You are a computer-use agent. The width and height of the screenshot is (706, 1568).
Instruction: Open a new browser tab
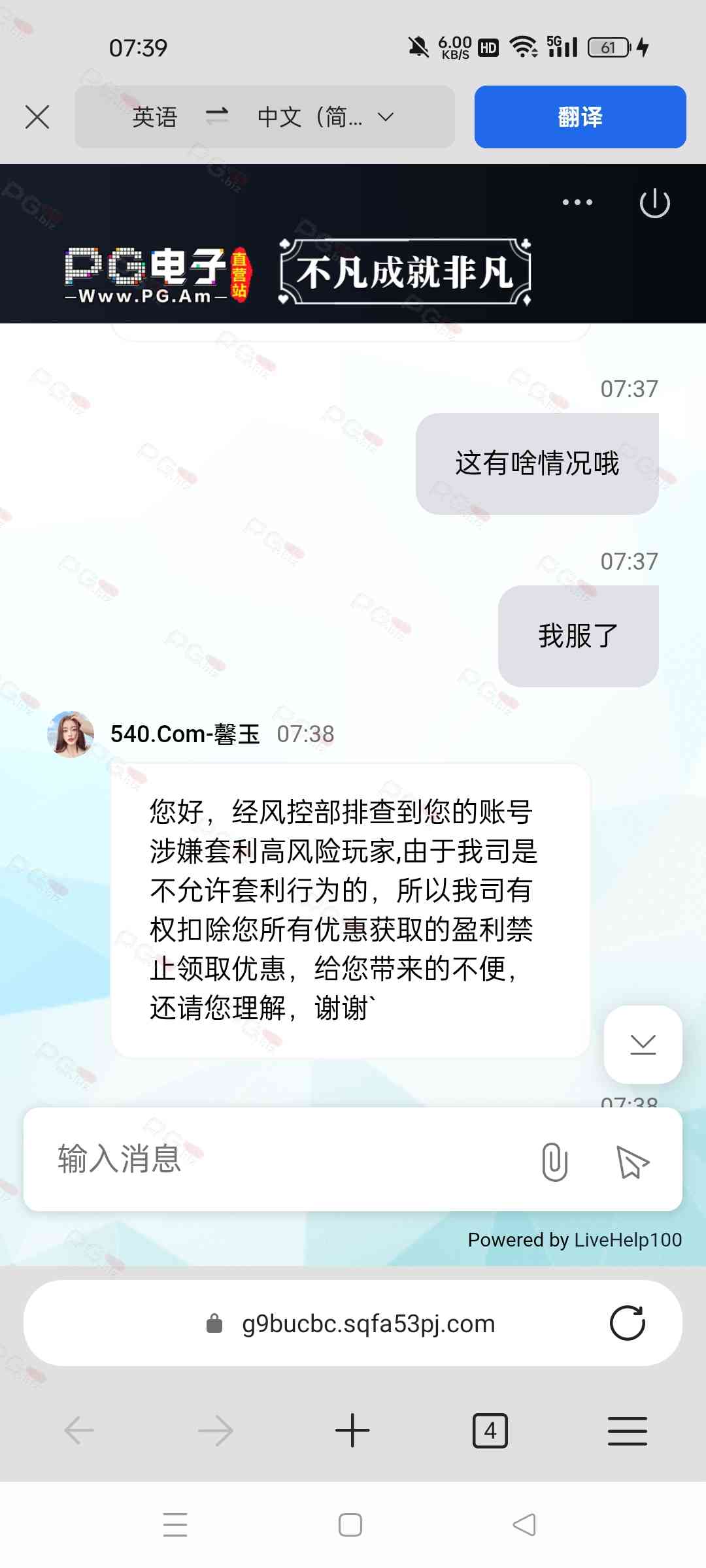pyautogui.click(x=352, y=1430)
